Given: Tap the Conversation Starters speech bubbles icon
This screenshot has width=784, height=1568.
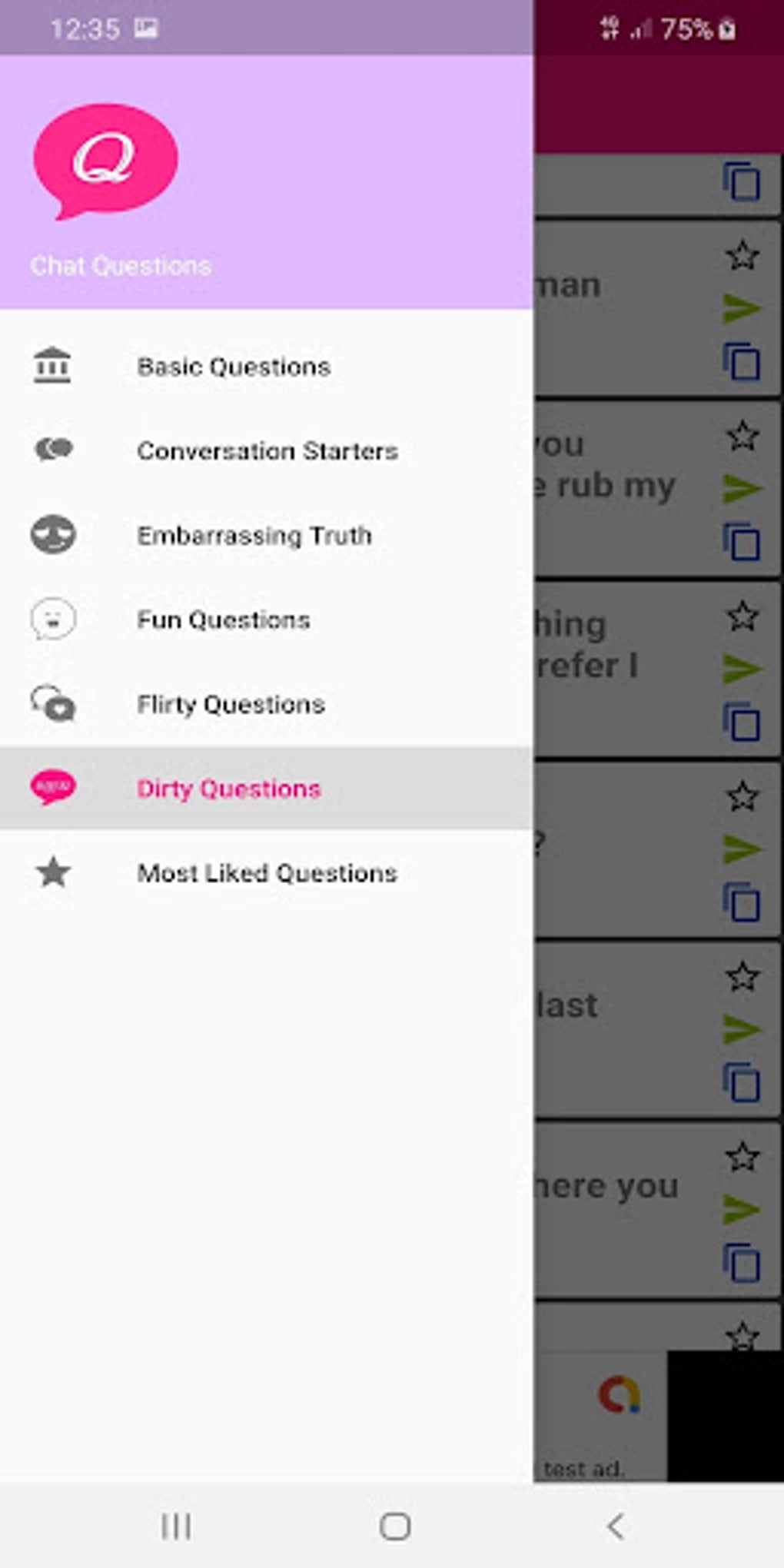Looking at the screenshot, I should point(52,451).
